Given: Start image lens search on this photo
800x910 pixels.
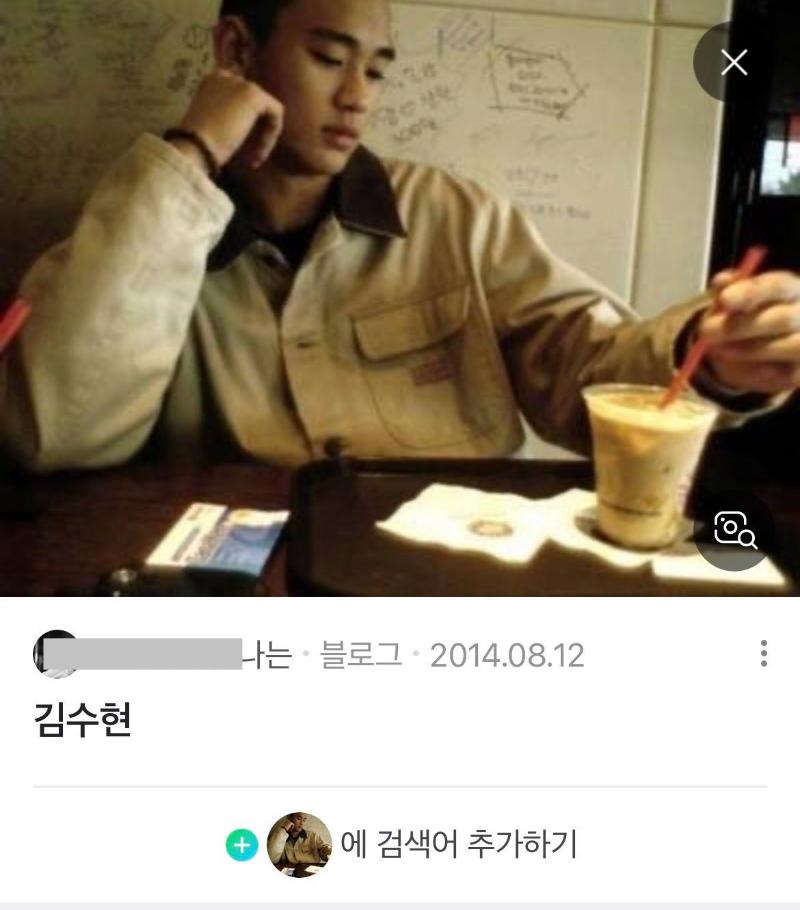Looking at the screenshot, I should pyautogui.click(x=734, y=530).
